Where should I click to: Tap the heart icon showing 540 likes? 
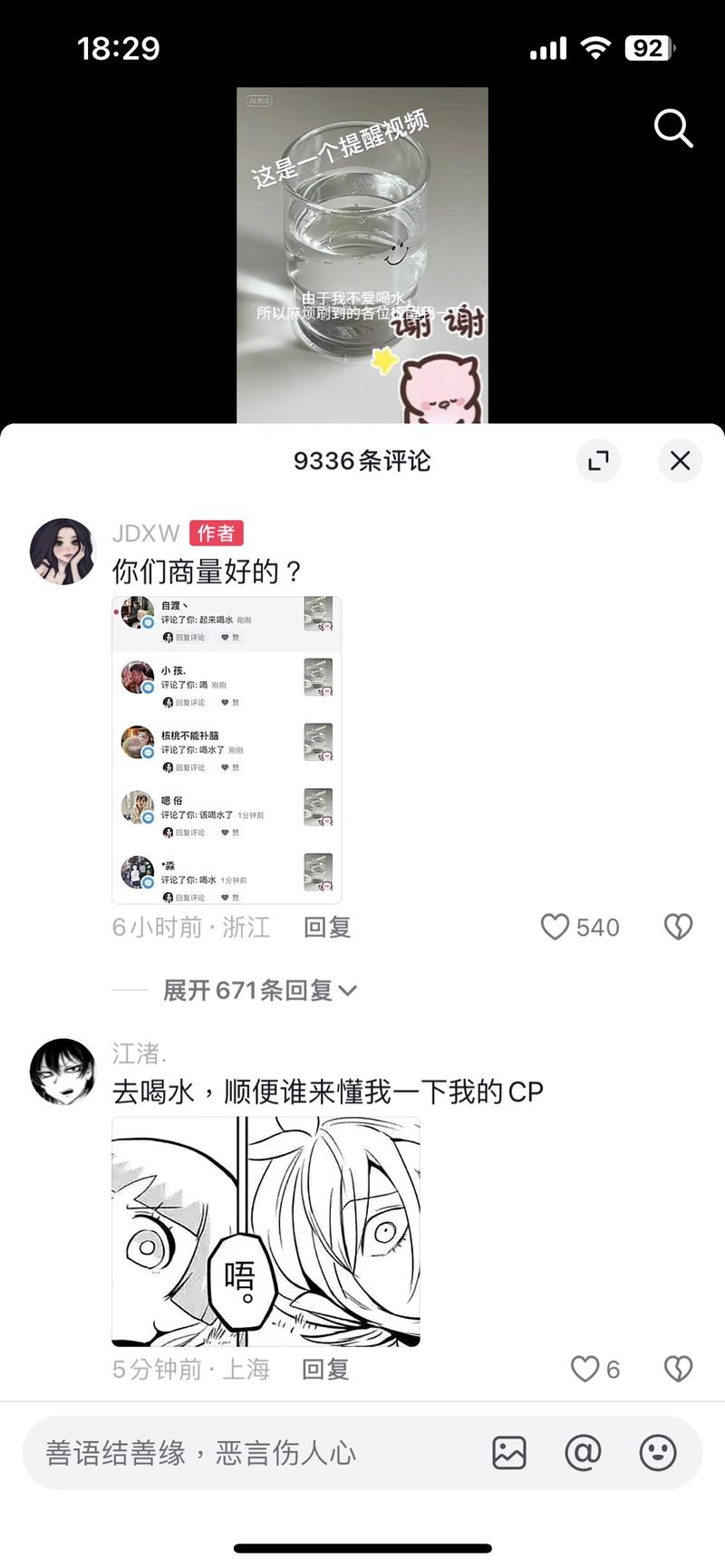[554, 927]
